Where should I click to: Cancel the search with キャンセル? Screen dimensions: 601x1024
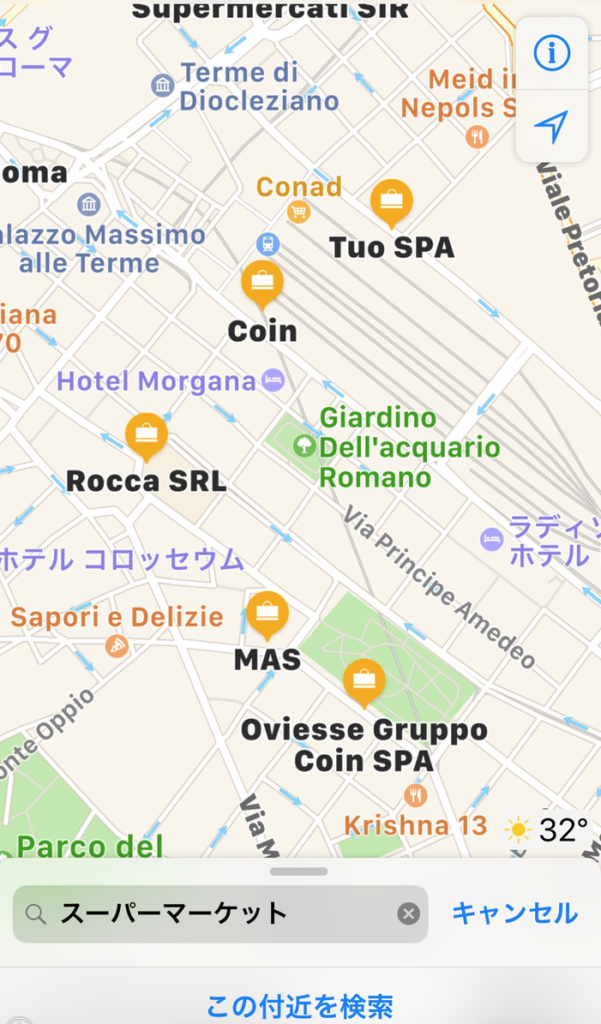pyautogui.click(x=514, y=913)
